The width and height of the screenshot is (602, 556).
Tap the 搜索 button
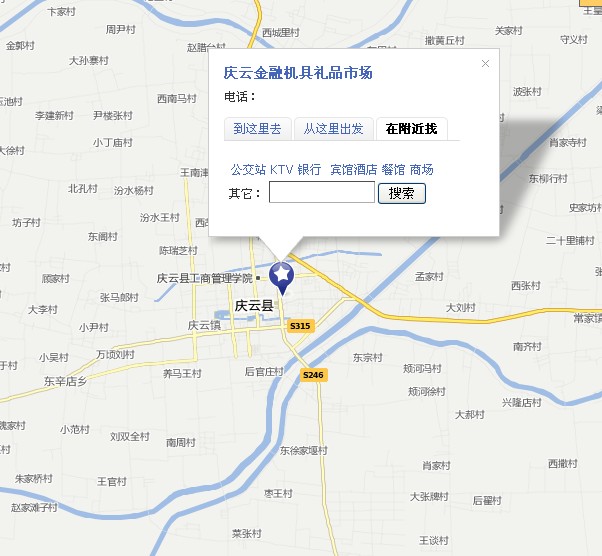pos(401,193)
